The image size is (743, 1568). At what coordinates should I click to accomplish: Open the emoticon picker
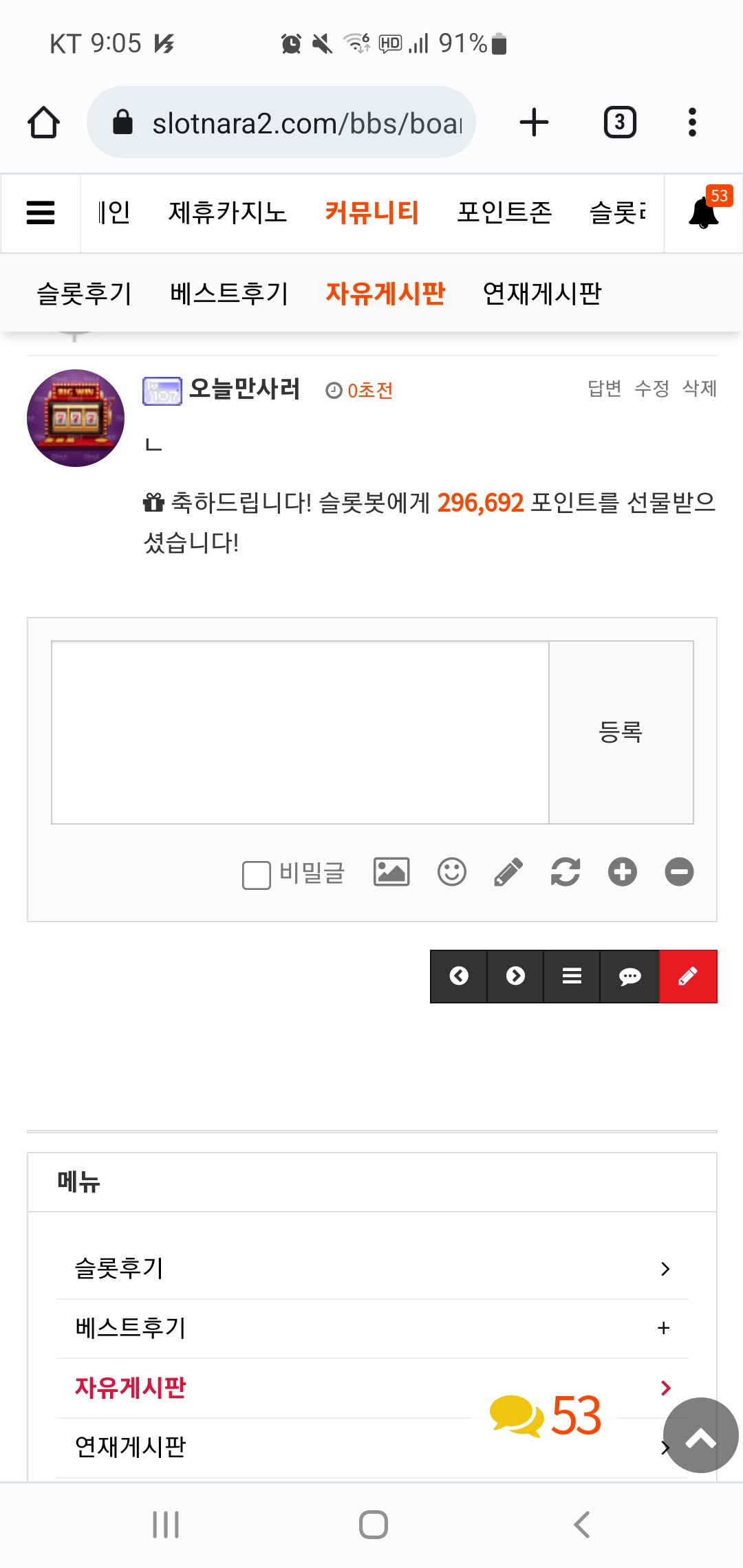pyautogui.click(x=452, y=872)
